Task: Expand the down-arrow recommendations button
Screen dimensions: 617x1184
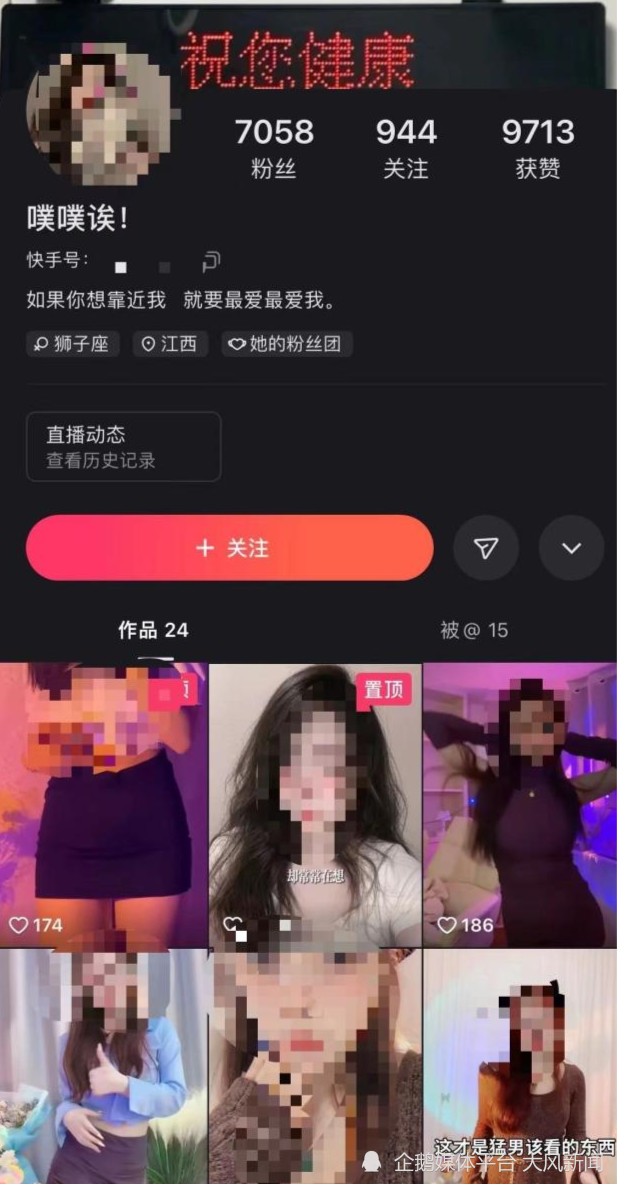Action: tap(572, 548)
